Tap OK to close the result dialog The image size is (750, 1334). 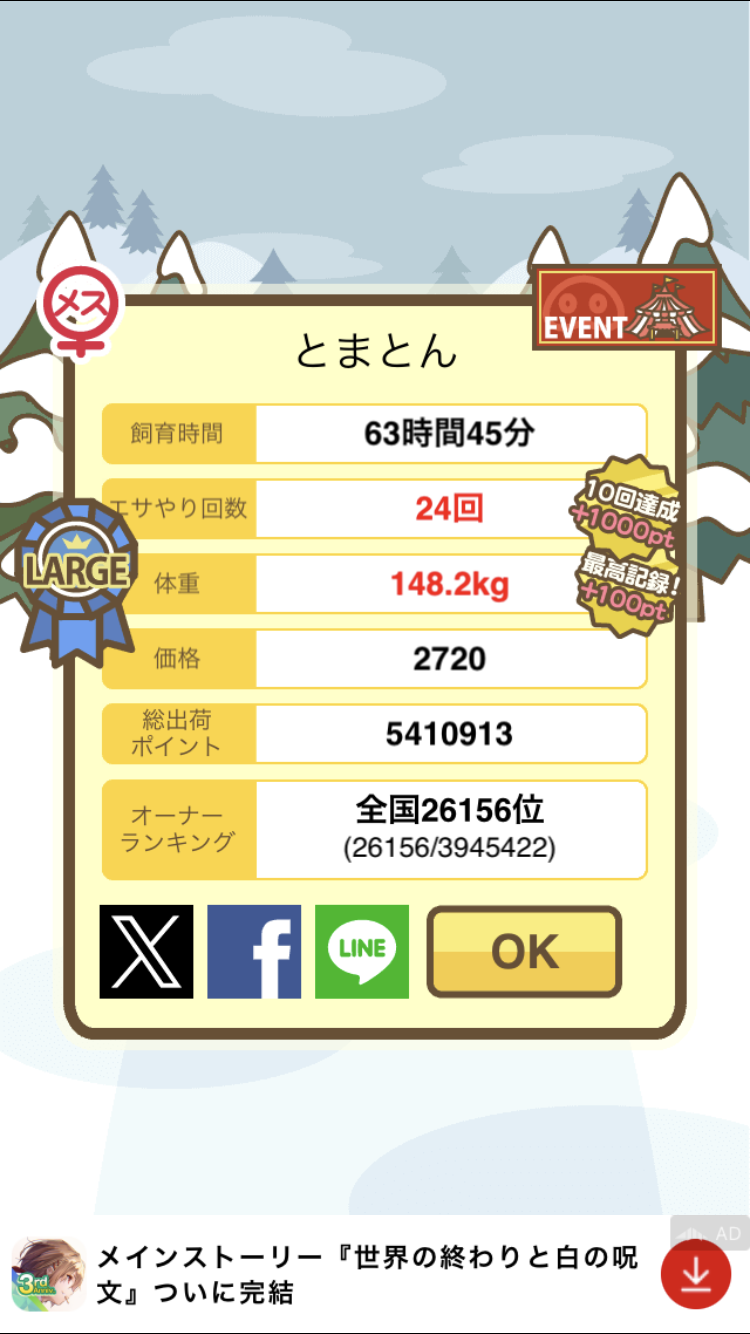click(524, 952)
